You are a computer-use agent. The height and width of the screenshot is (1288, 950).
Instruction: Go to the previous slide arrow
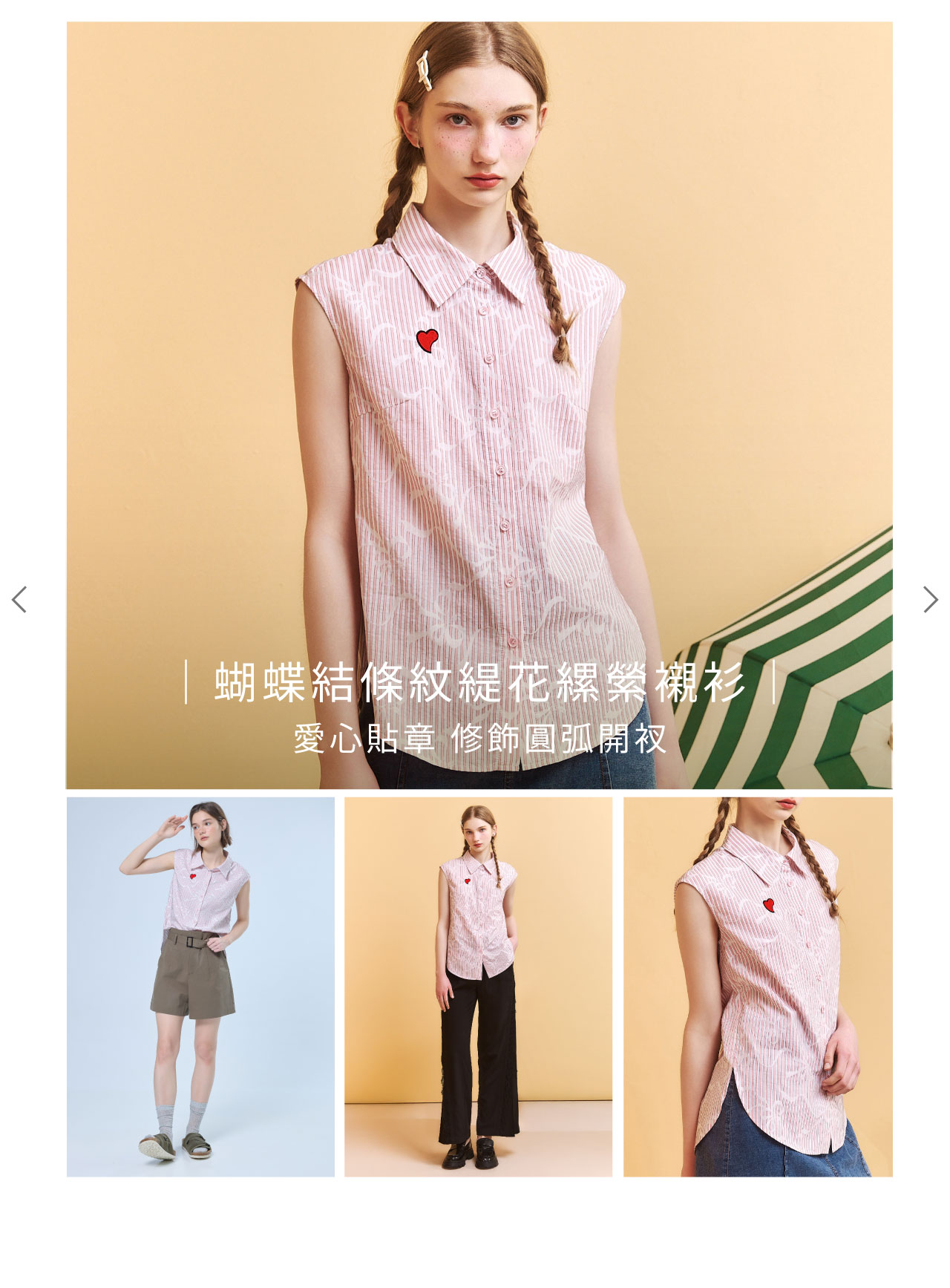pos(19,599)
